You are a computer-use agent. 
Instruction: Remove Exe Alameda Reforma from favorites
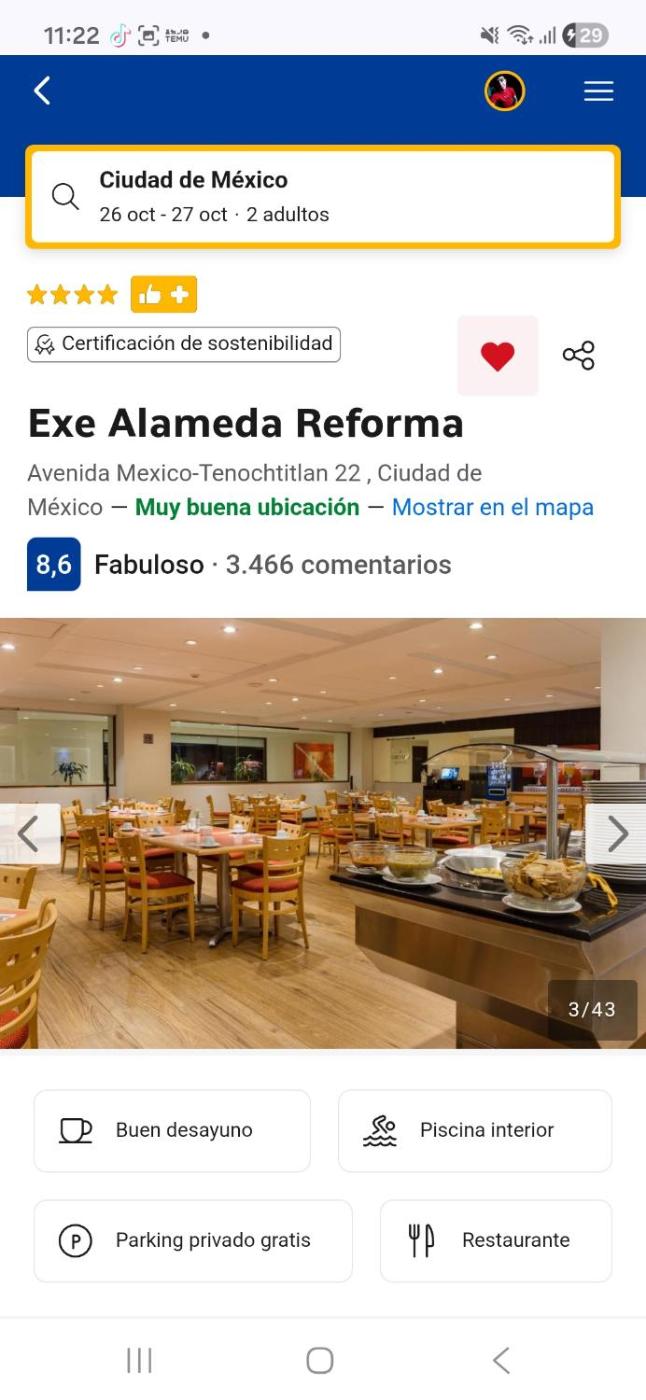point(497,356)
